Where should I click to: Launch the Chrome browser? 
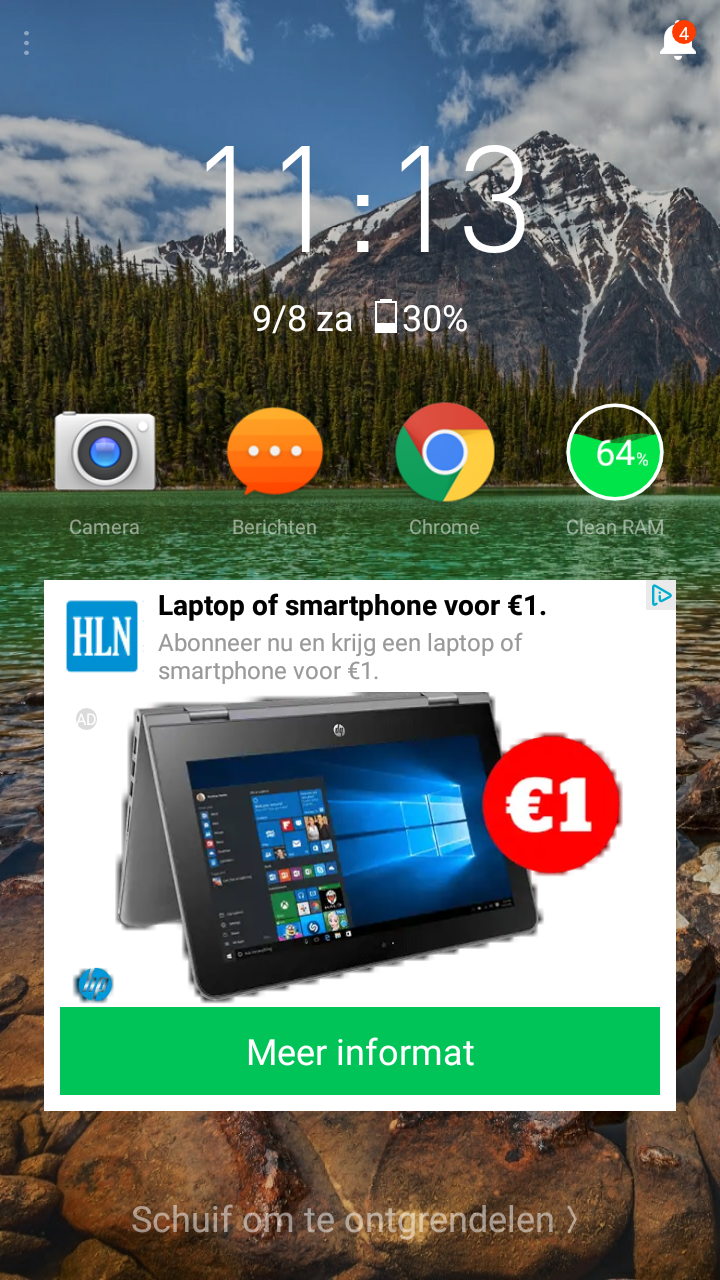(444, 452)
